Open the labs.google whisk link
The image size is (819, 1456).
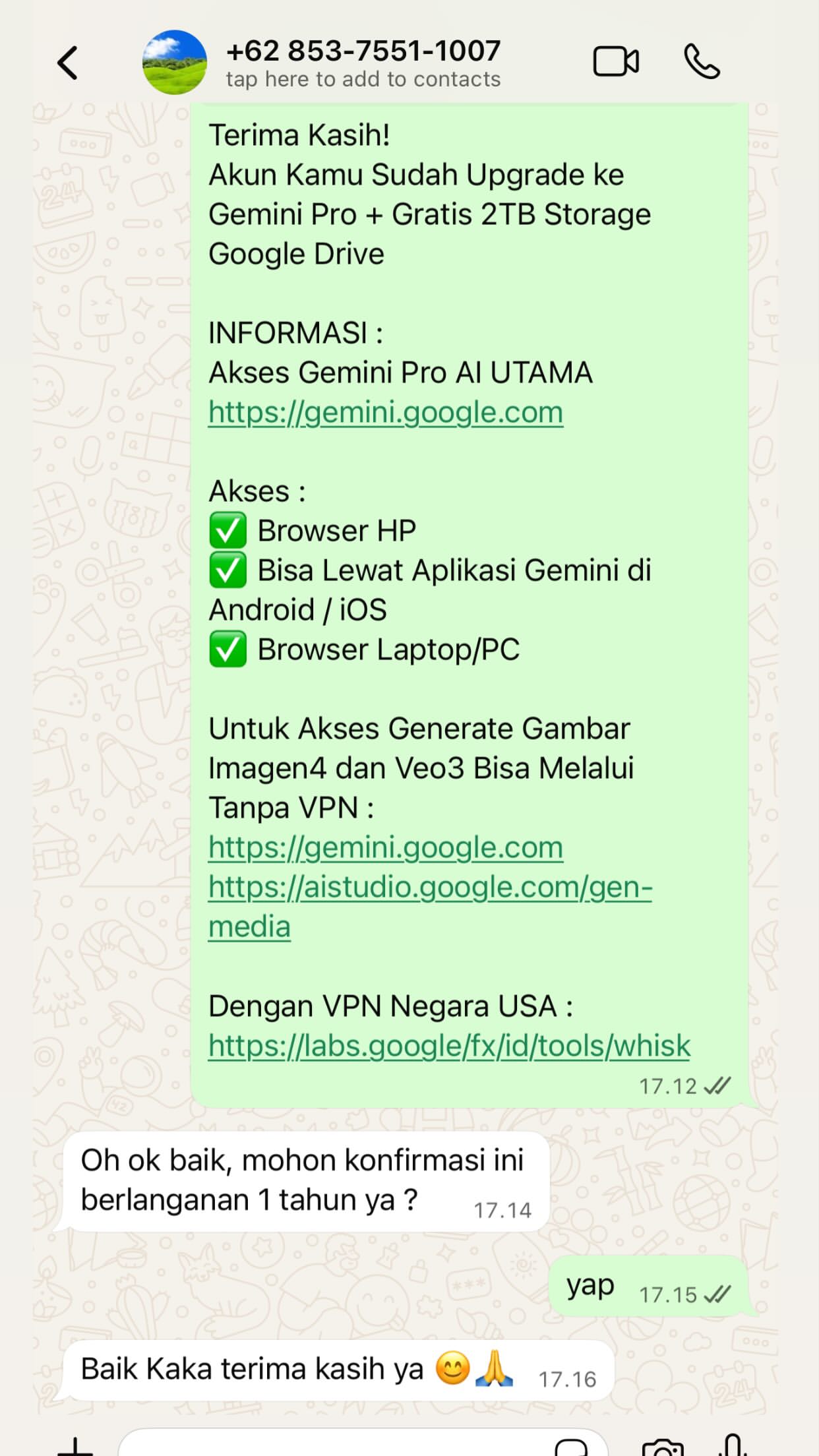tap(449, 1046)
